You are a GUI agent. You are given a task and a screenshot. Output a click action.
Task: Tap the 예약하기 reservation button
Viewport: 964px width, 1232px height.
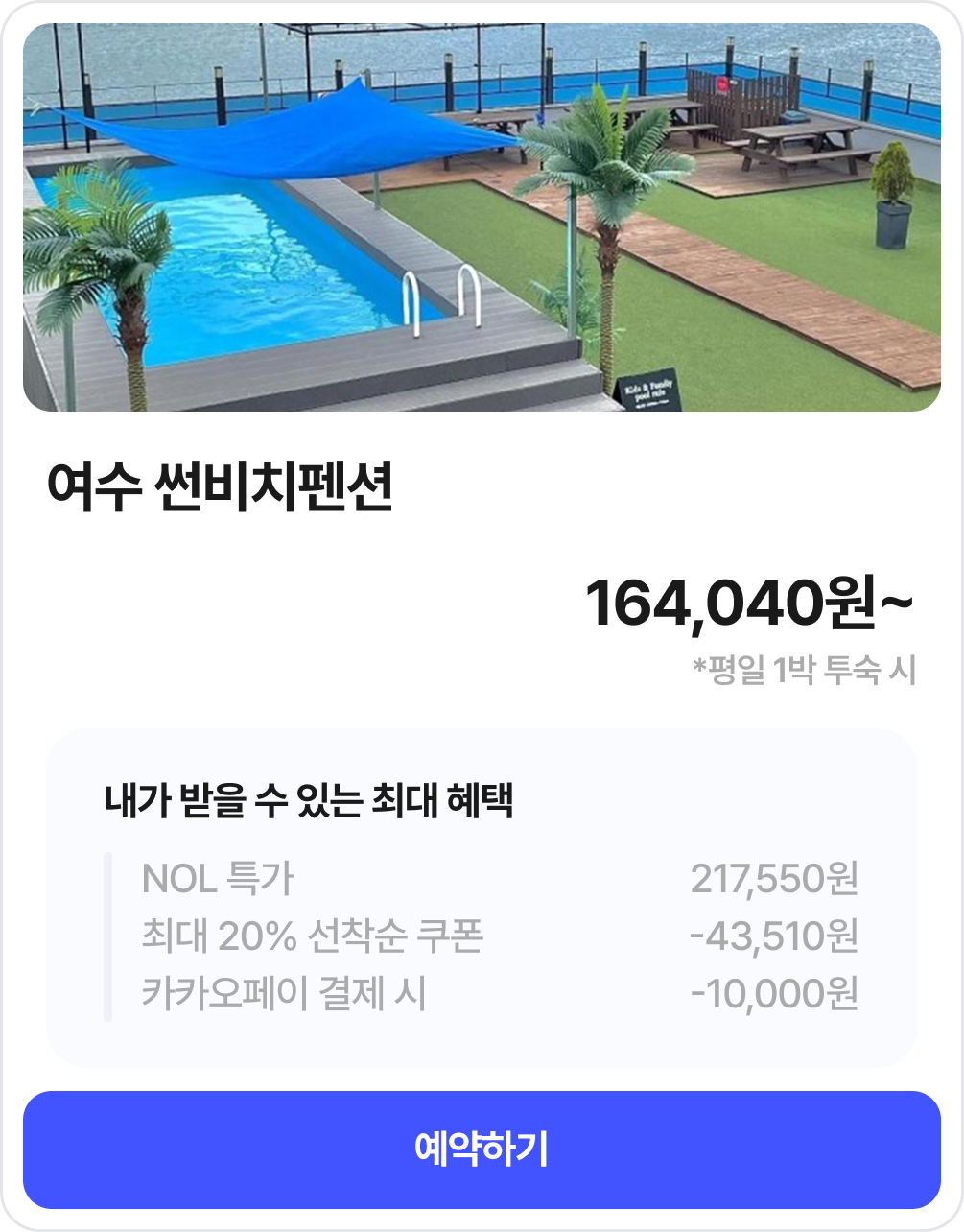coord(482,1149)
